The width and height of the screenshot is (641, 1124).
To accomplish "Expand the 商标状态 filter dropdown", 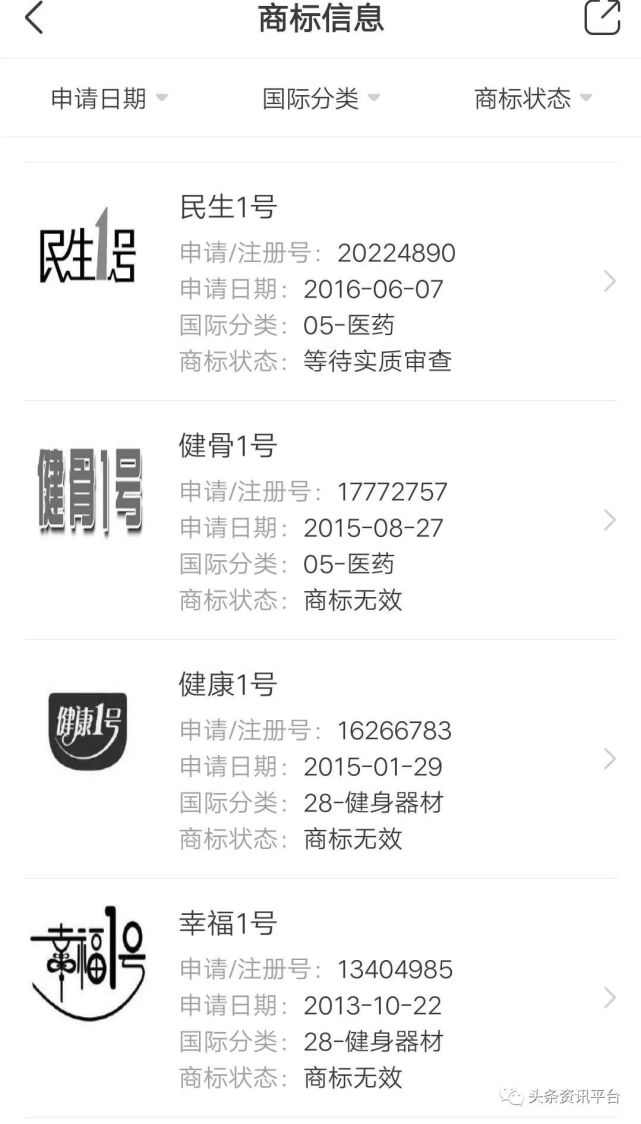I will tap(533, 98).
